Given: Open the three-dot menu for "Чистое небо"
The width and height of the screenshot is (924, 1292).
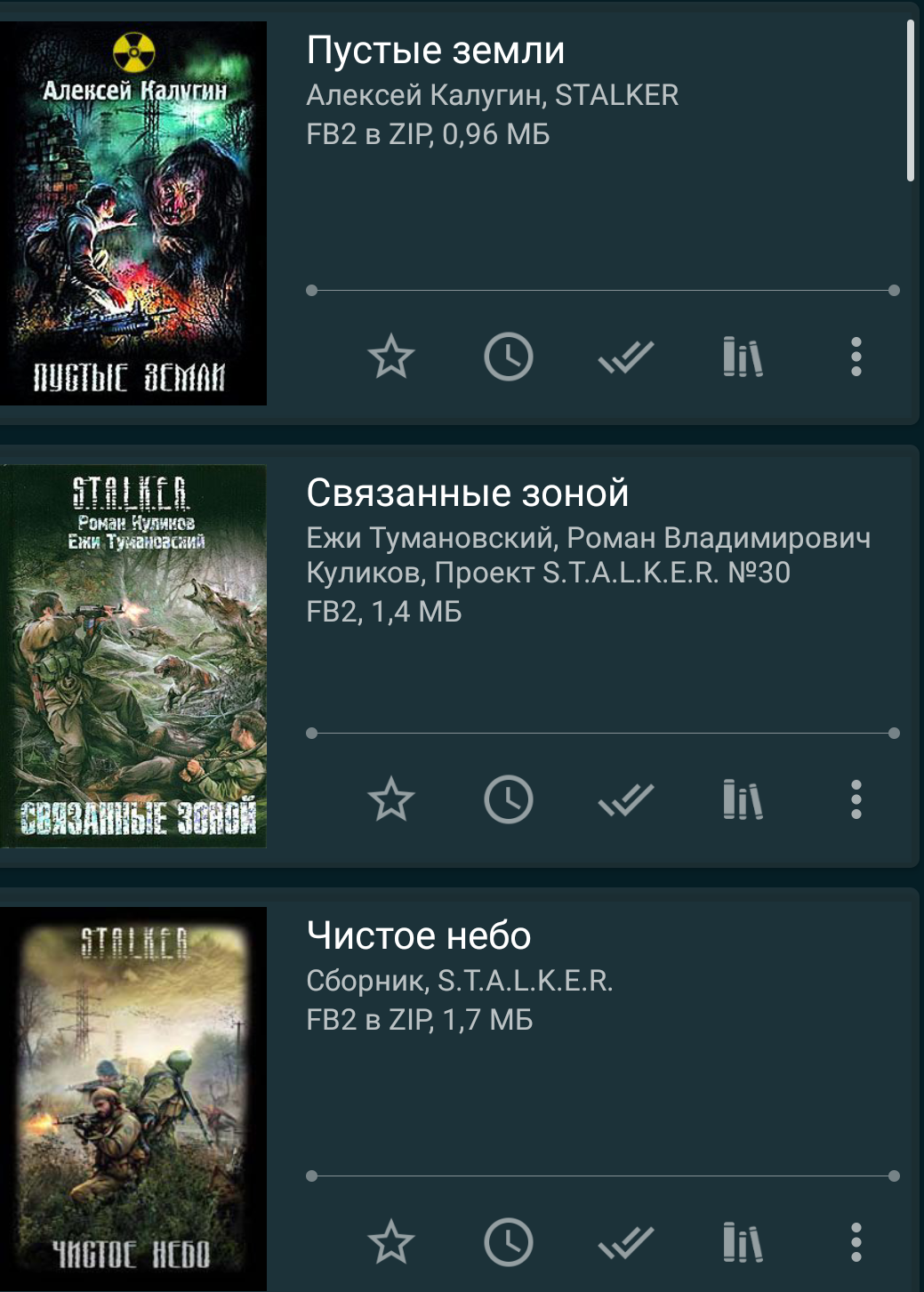Looking at the screenshot, I should click(x=856, y=1242).
